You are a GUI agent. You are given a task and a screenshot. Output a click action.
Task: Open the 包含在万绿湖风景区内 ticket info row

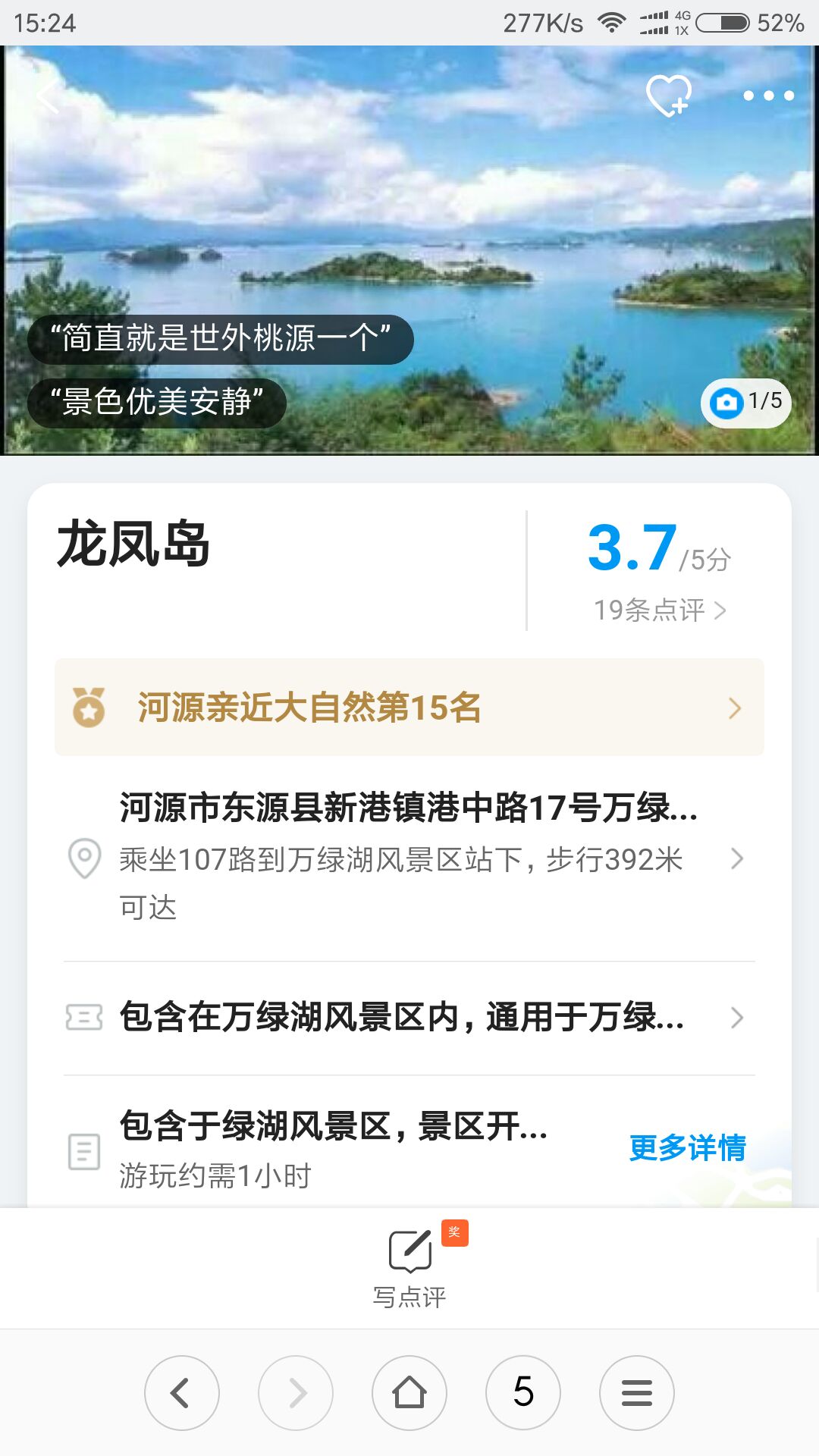409,1018
